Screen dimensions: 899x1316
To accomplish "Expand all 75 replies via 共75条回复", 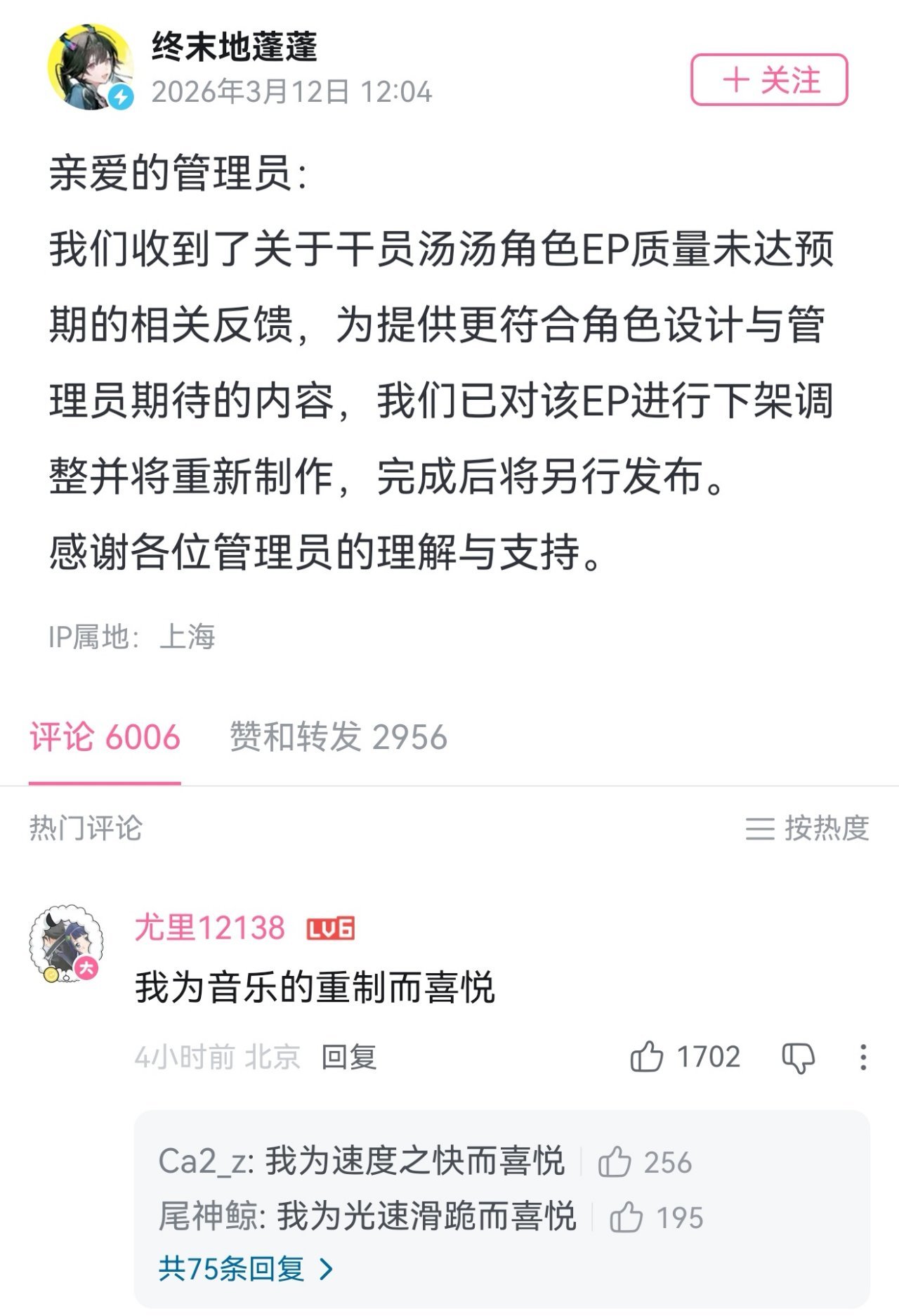I will (246, 1269).
